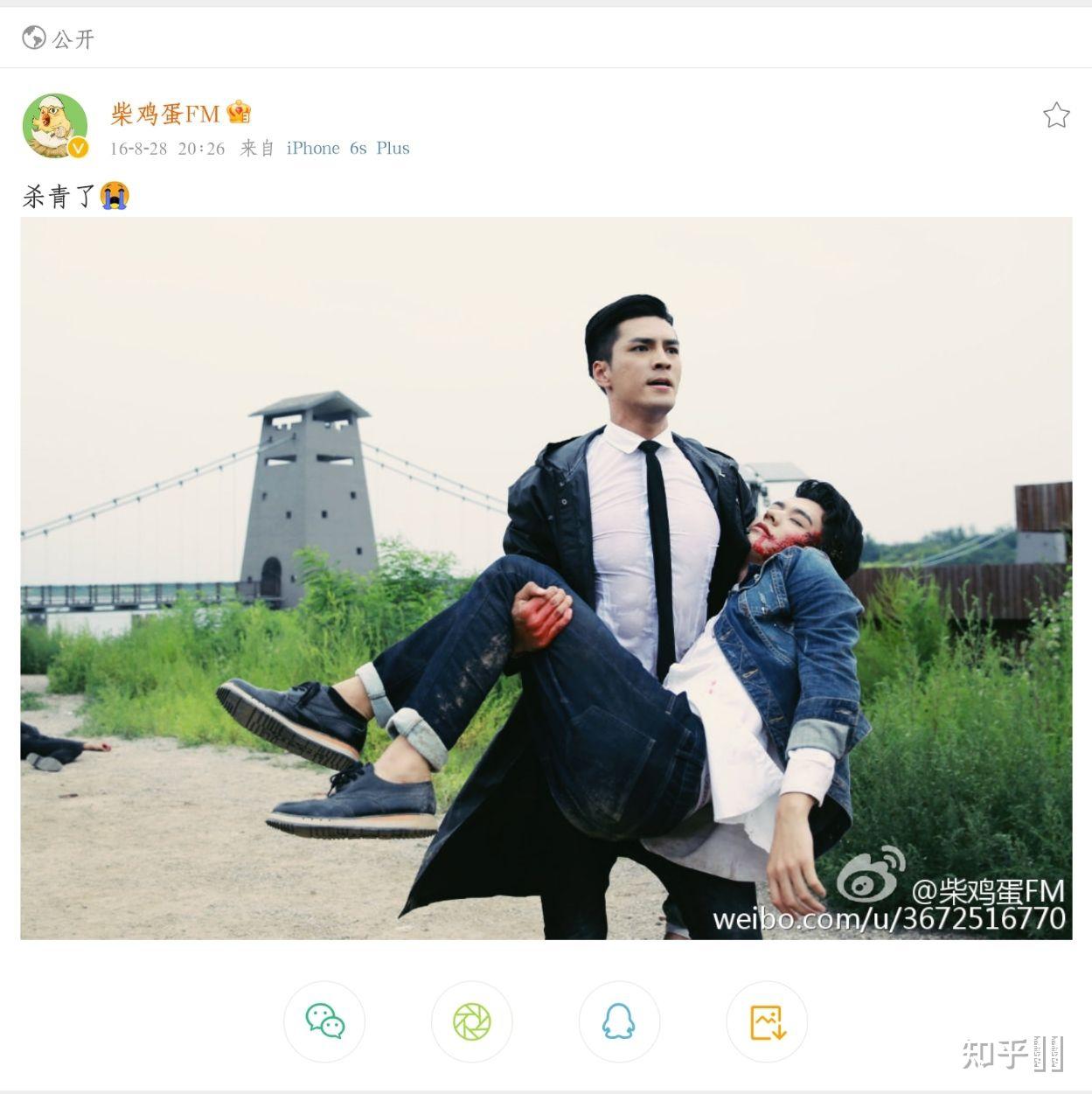This screenshot has height=1094, width=1092.
Task: Share to QQ using the penguin icon
Action: [x=620, y=1021]
